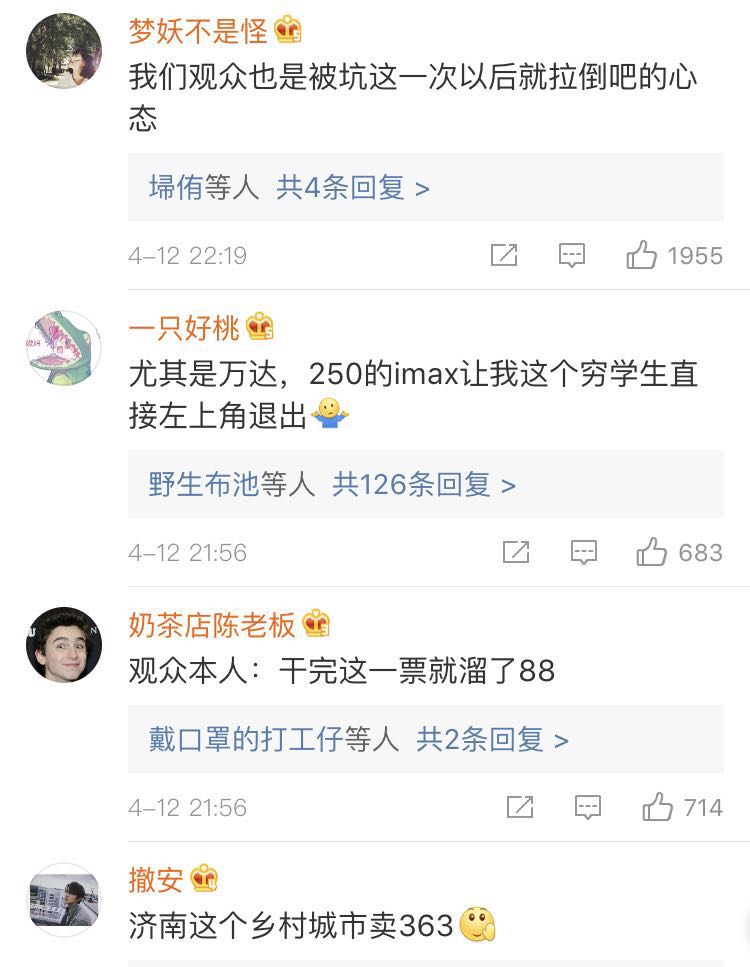Viewport: 750px width, 967px height.
Task: Like 奶茶店陈老板's comment with 714 likes
Action: 657,807
